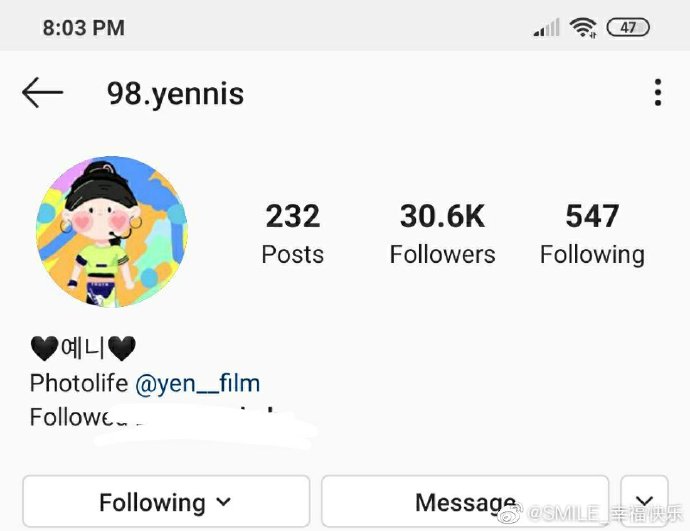Expand suggested accounts with the chevron button
The width and height of the screenshot is (690, 531).
click(644, 501)
